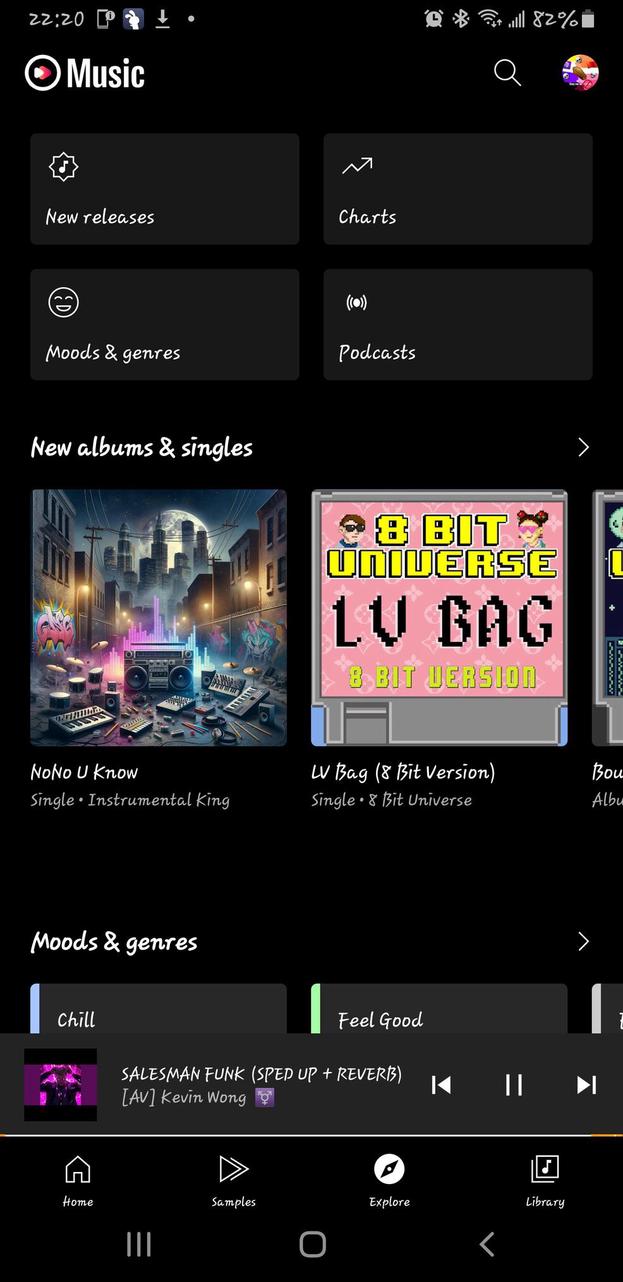This screenshot has height=1282, width=623.
Task: Select the Chill mood chip
Action: (158, 1010)
